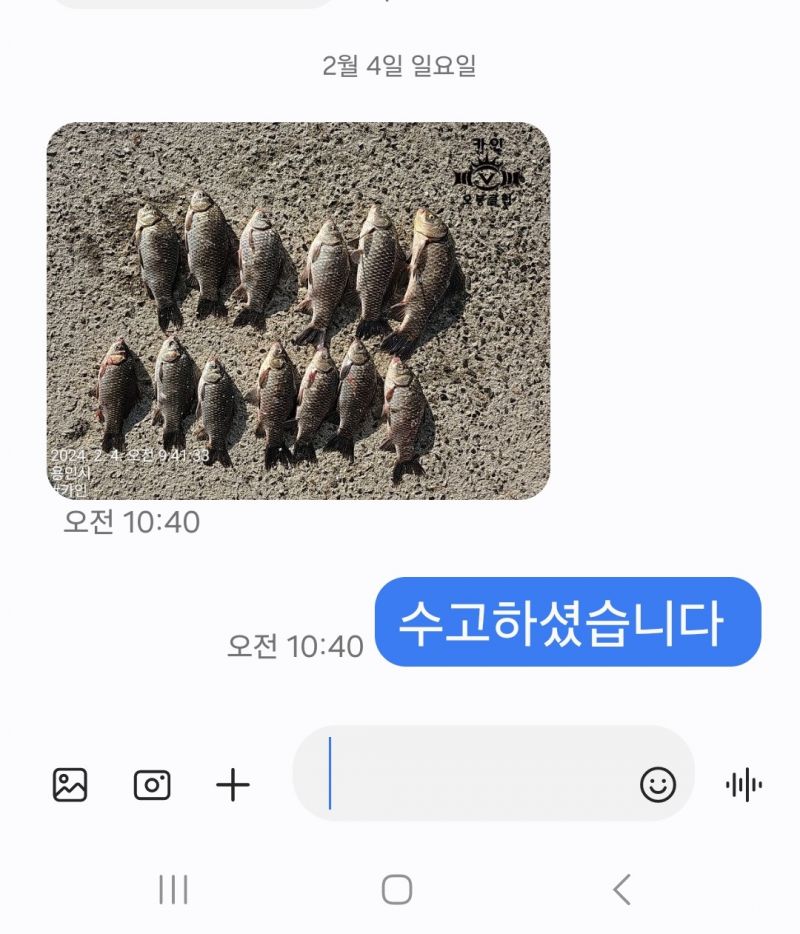This screenshot has width=800, height=934.
Task: Go back using the navigation bar
Action: pyautogui.click(x=622, y=889)
